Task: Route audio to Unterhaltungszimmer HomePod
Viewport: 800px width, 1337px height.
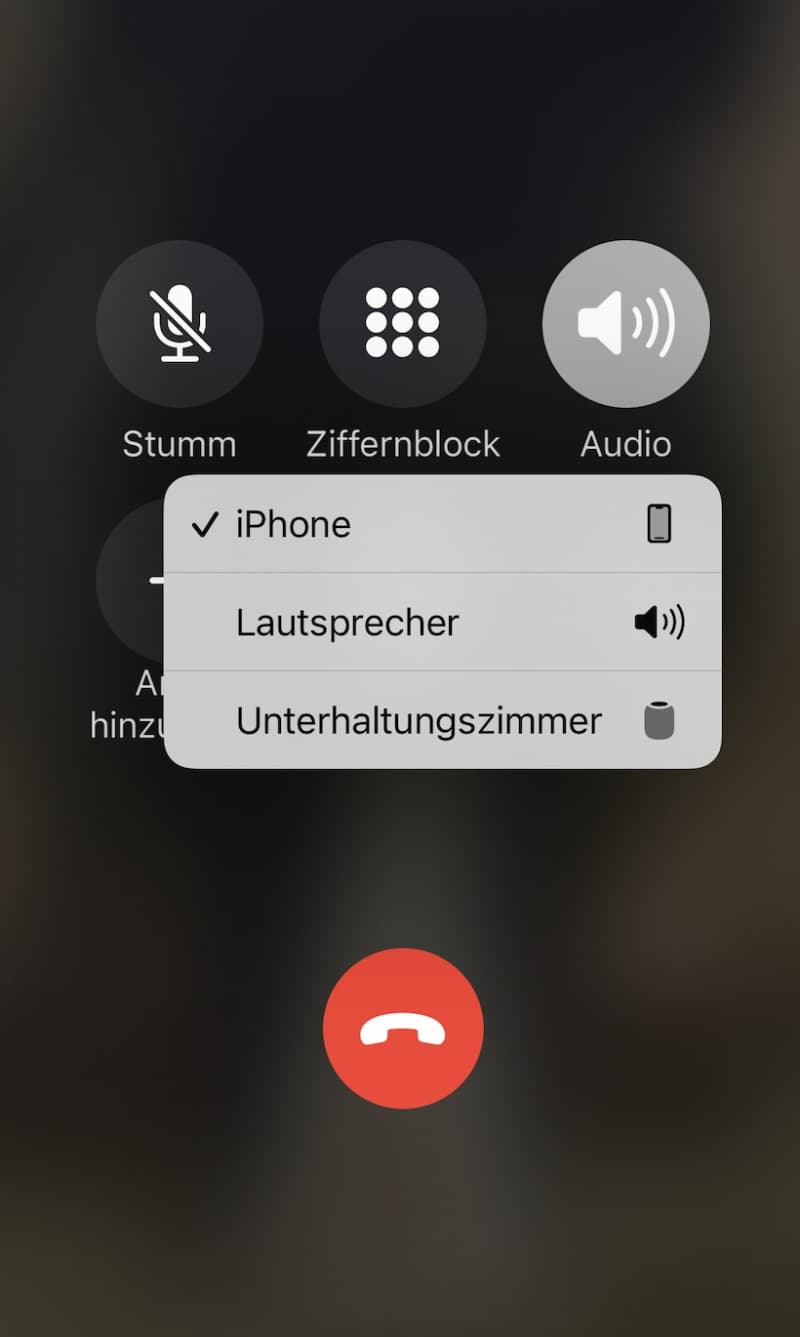Action: pos(442,720)
